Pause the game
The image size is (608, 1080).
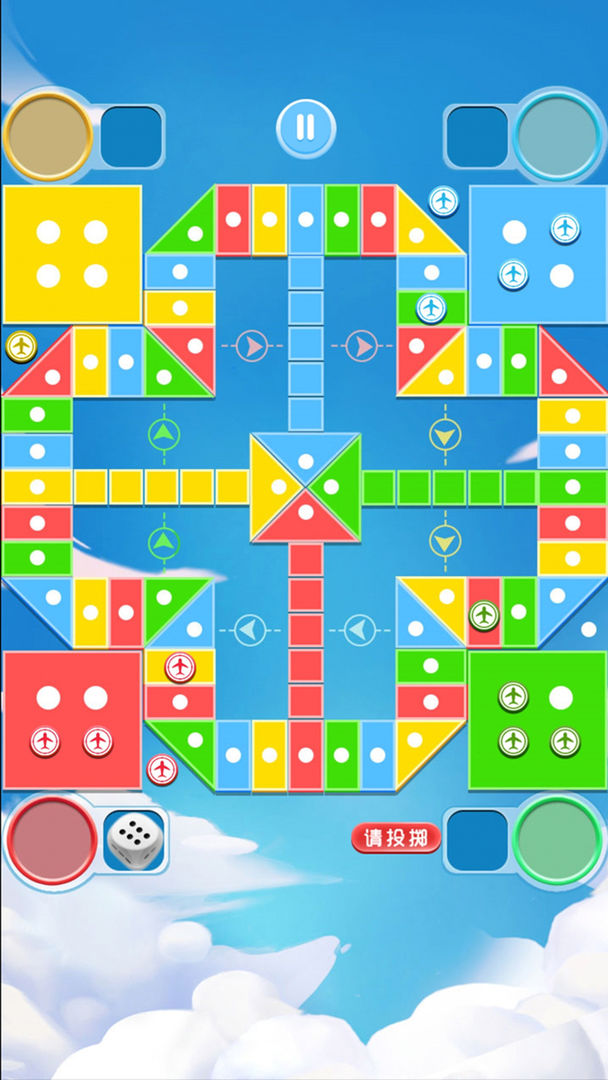click(x=305, y=128)
